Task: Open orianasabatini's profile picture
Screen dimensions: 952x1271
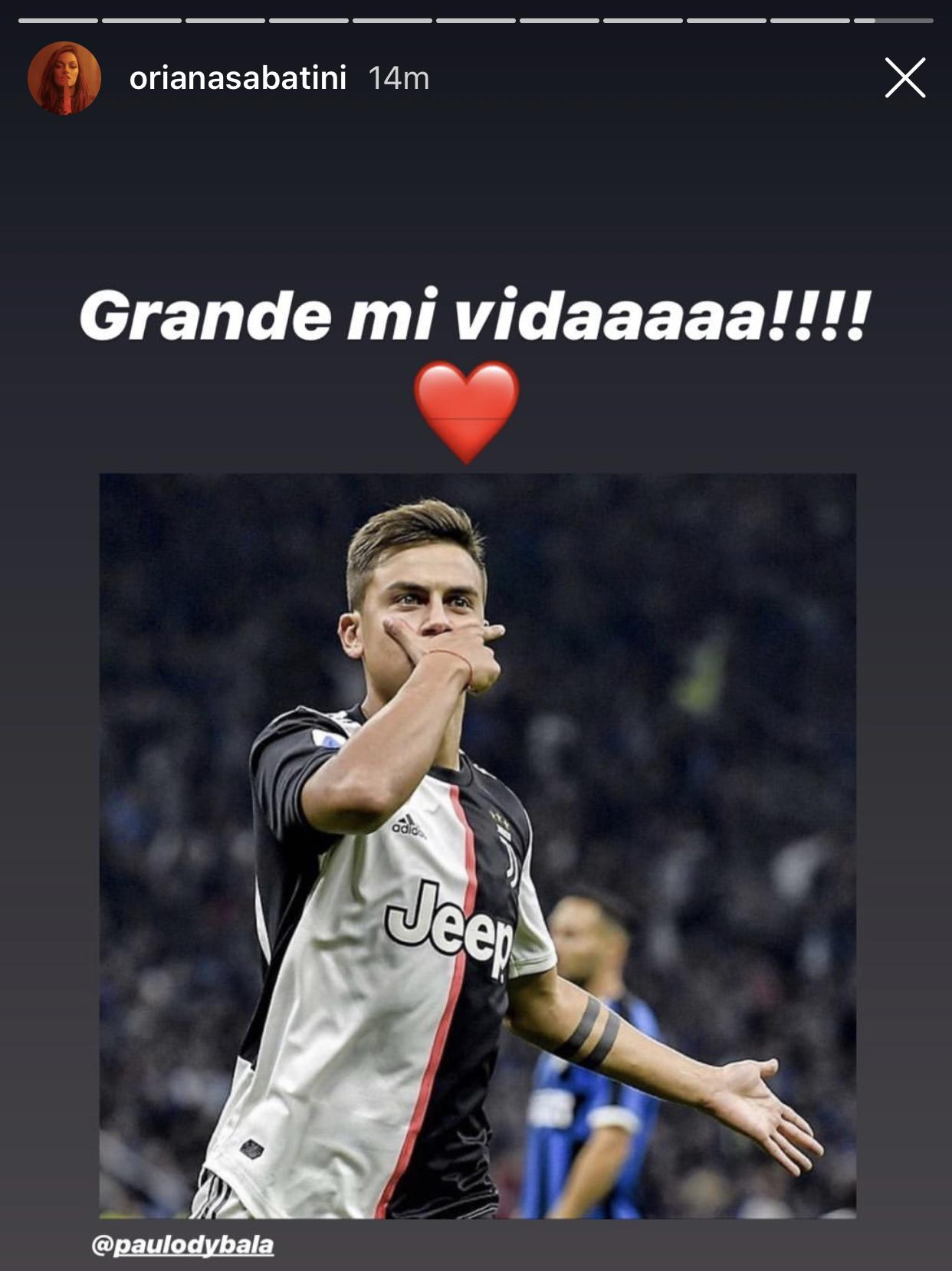Action: pos(64,78)
